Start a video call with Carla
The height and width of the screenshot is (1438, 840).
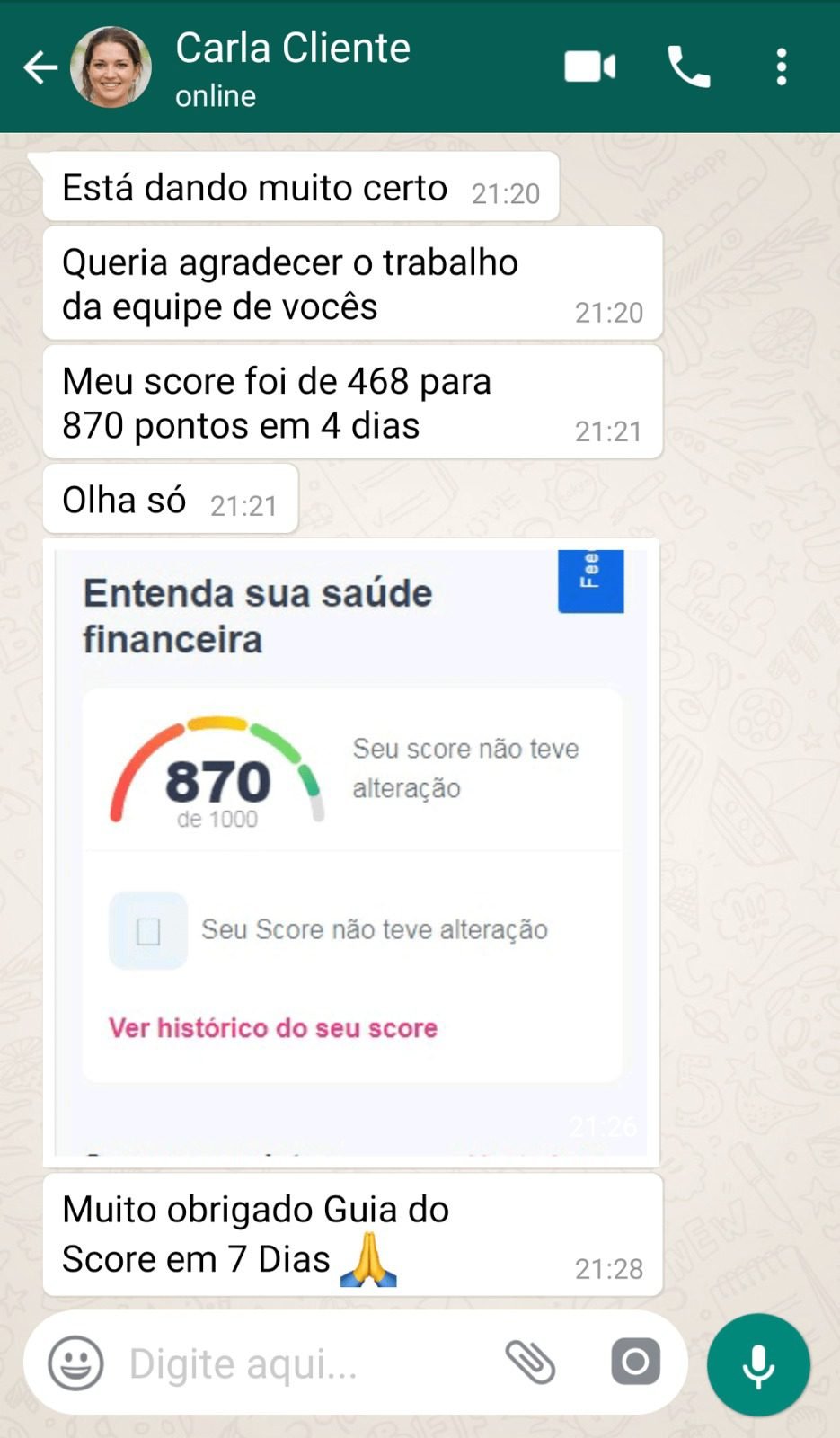[x=589, y=67]
